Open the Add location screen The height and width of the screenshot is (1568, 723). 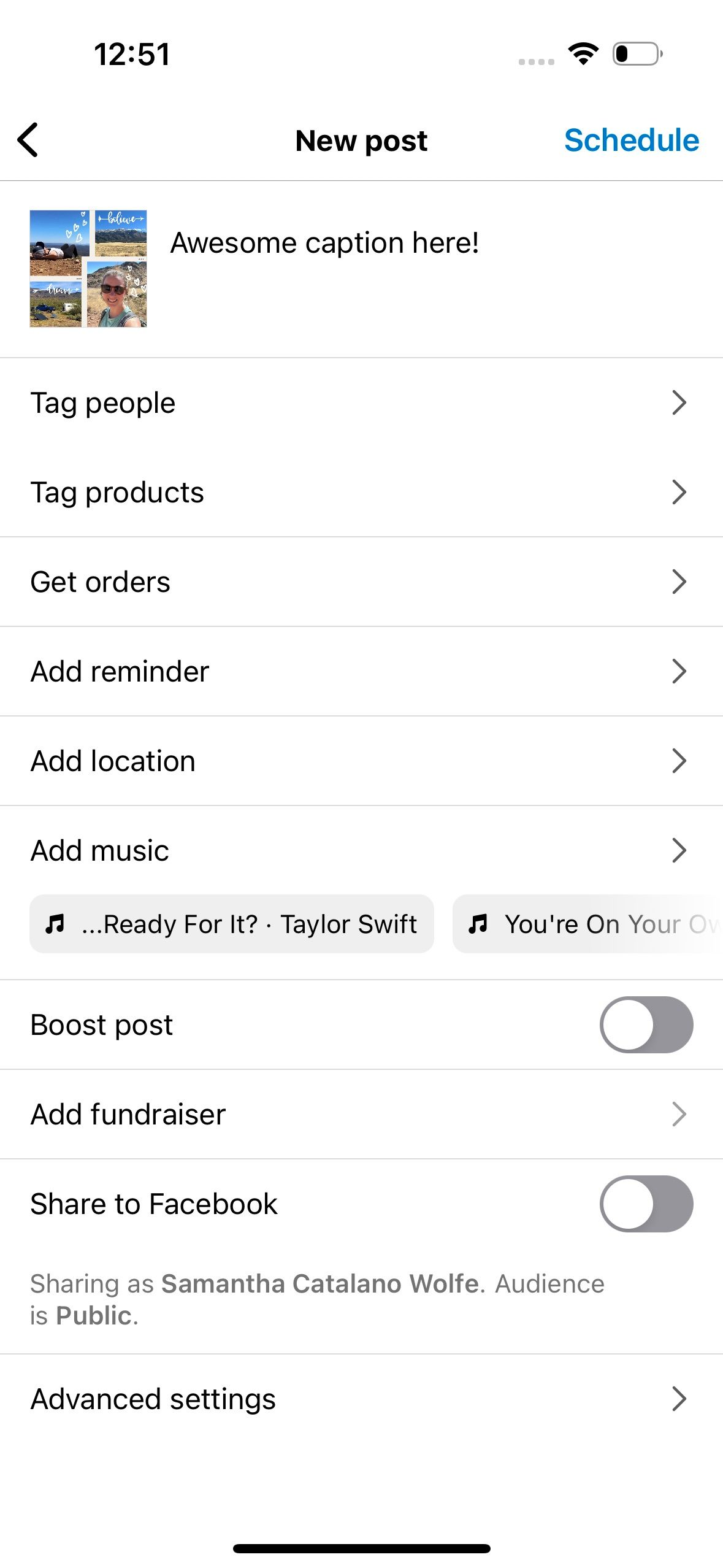(x=361, y=761)
